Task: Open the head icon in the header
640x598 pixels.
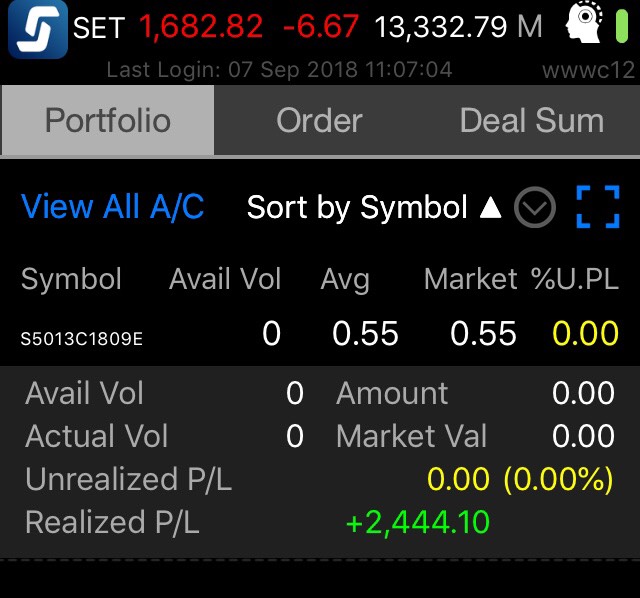Action: tap(585, 22)
